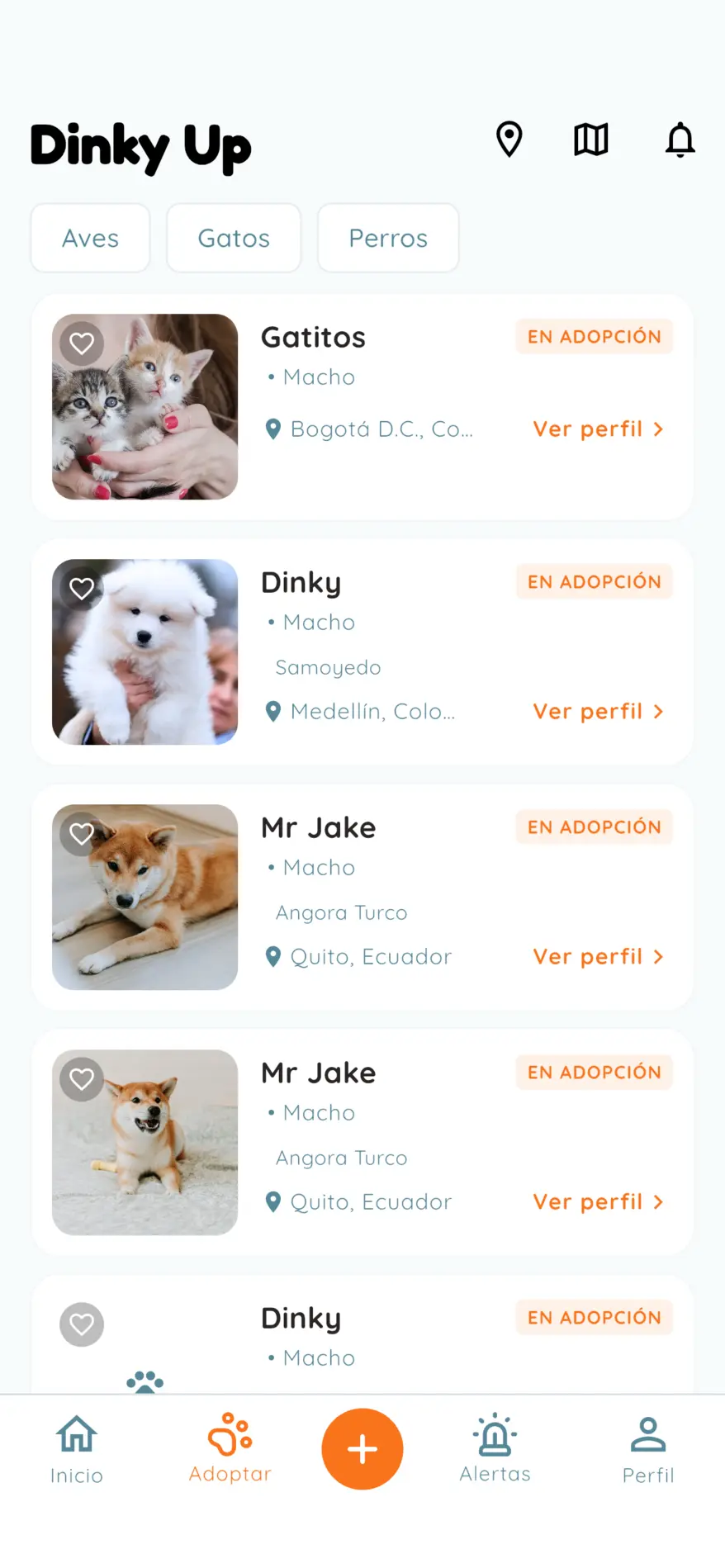725x1568 pixels.
Task: Open the location picker icon
Action: [509, 140]
